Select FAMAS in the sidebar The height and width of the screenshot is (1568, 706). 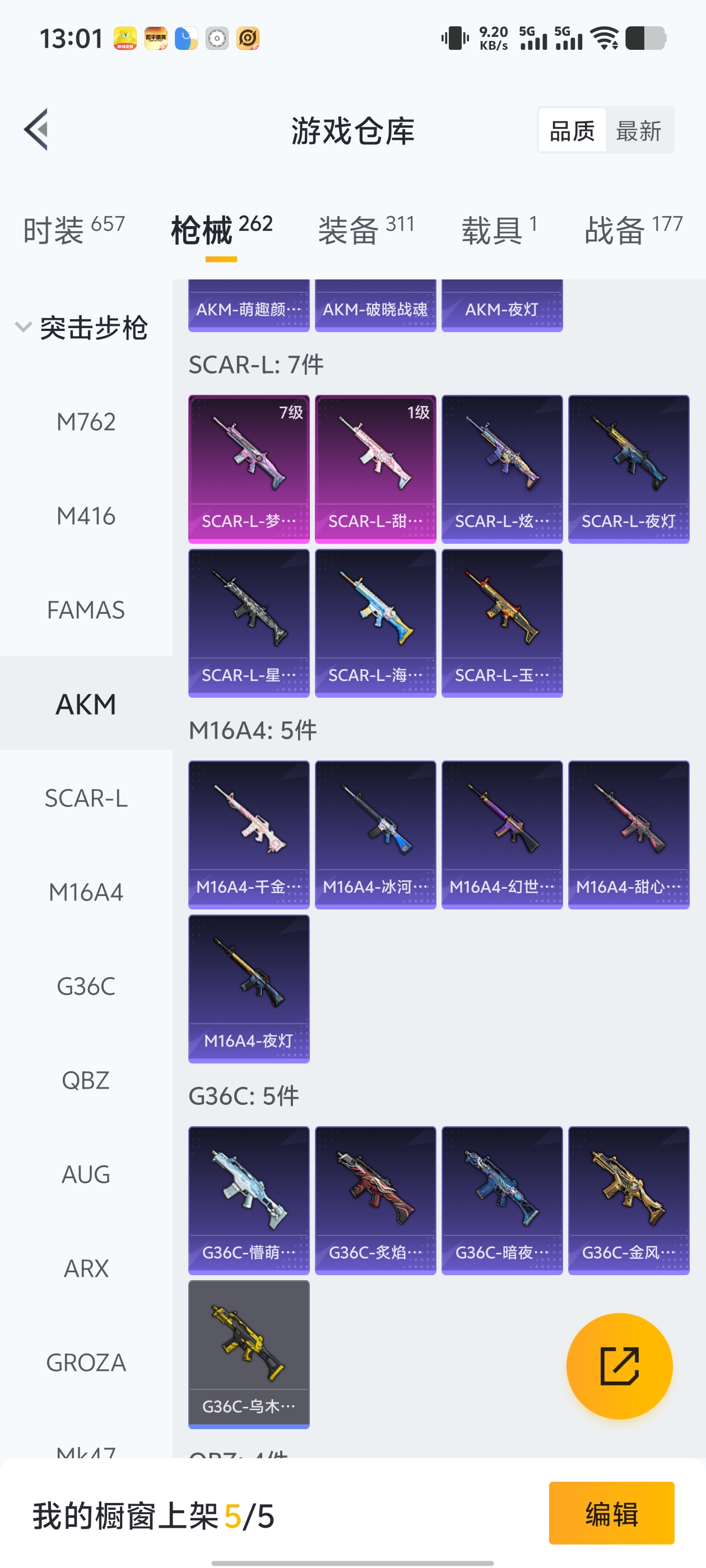pyautogui.click(x=86, y=610)
